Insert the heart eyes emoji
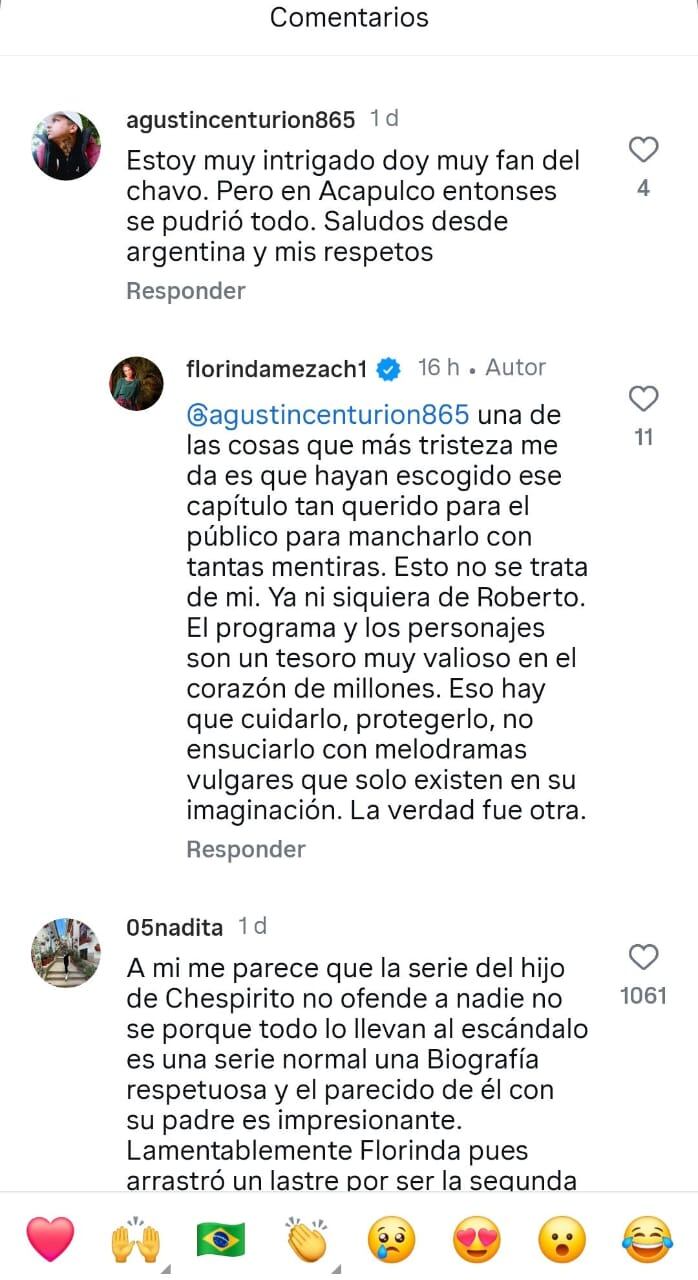The image size is (698, 1280). [x=477, y=1240]
